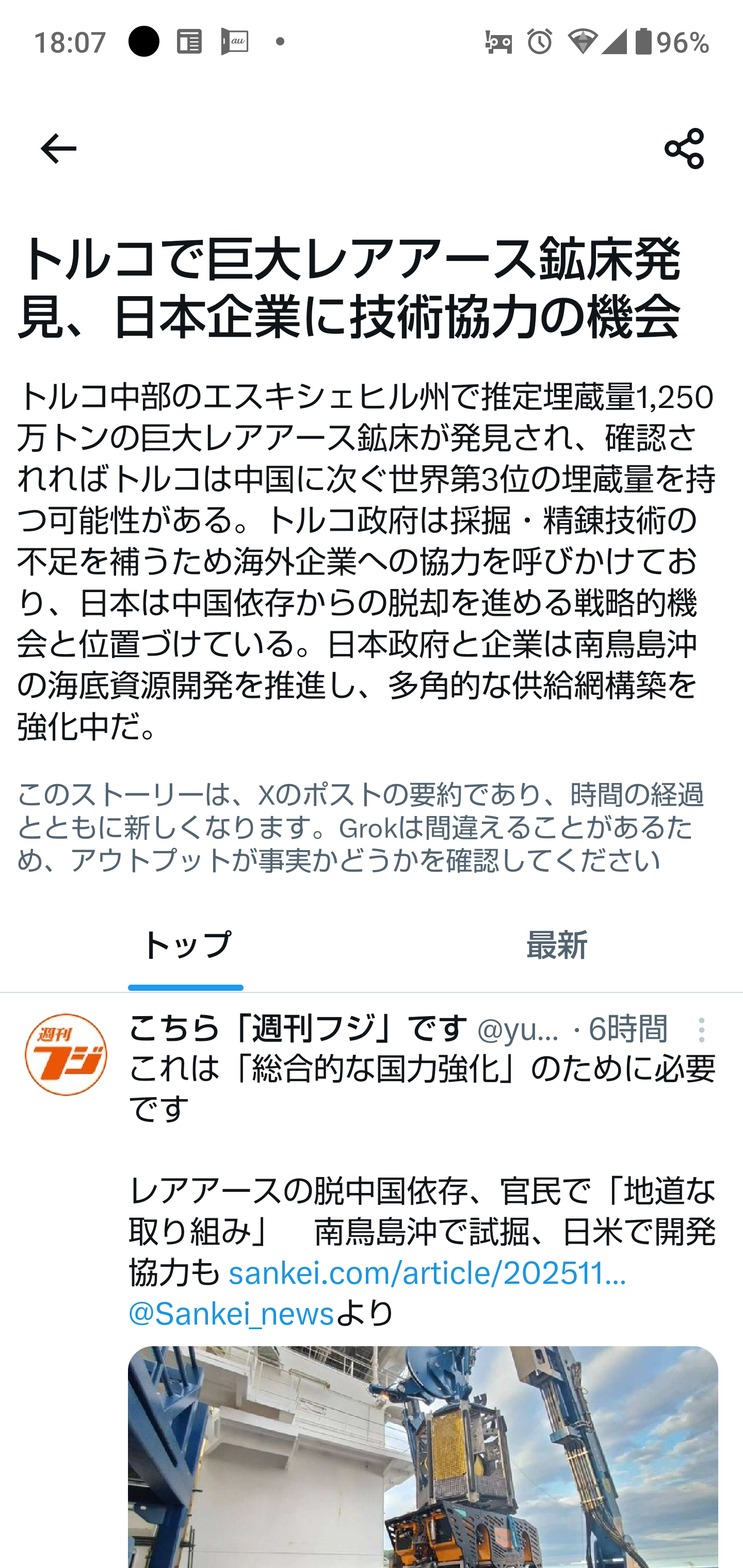Switch to the 最新 tab
743x1568 pixels.
point(557,945)
